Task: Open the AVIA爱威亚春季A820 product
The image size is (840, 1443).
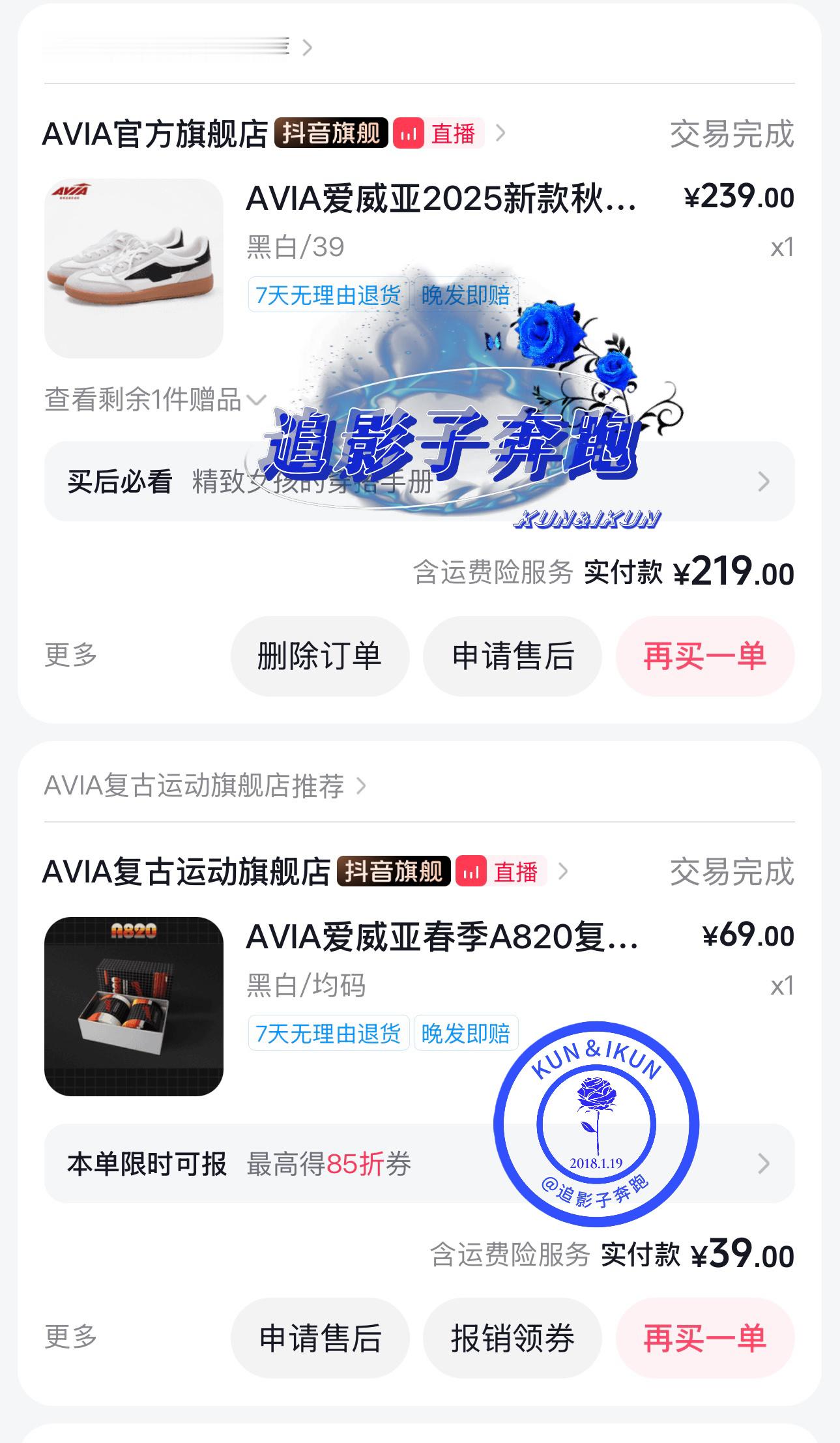Action: (442, 937)
